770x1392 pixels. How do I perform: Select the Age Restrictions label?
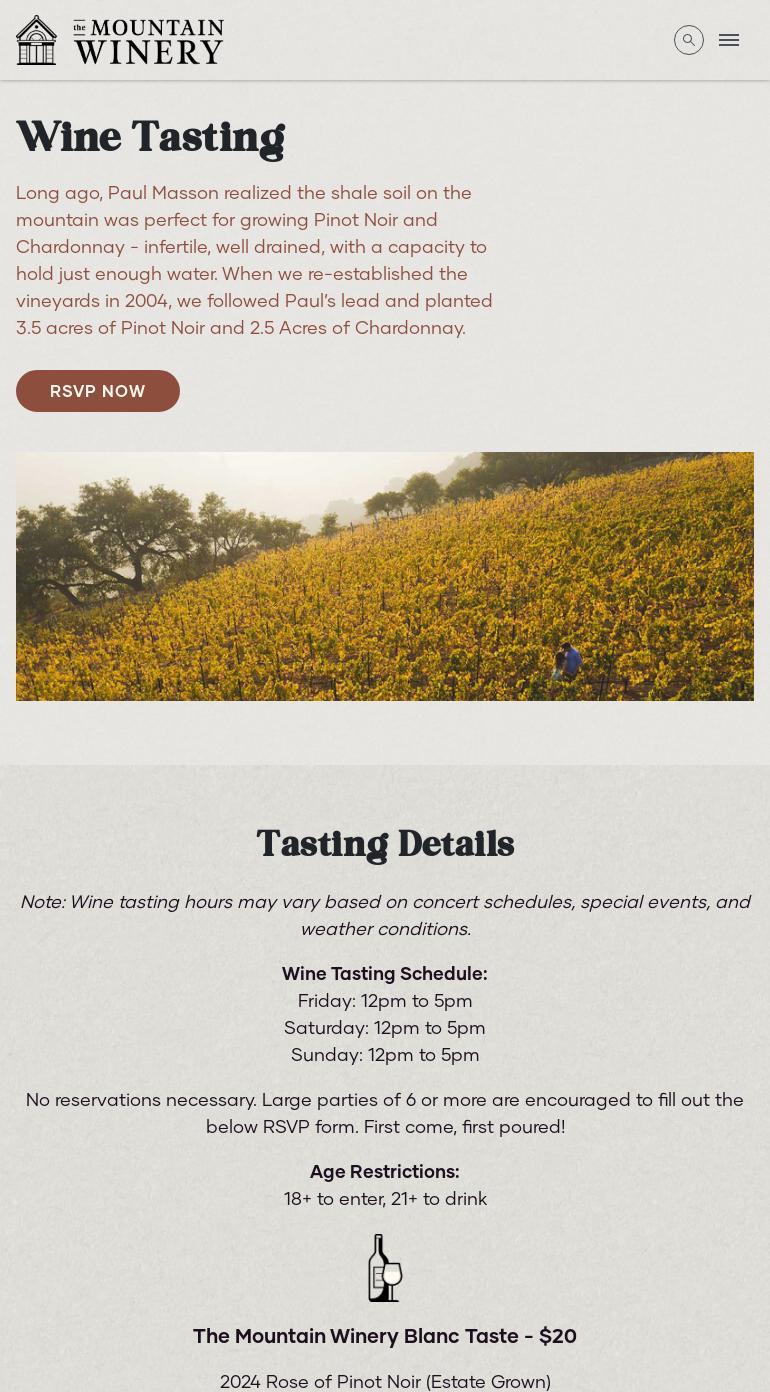click(x=385, y=1171)
